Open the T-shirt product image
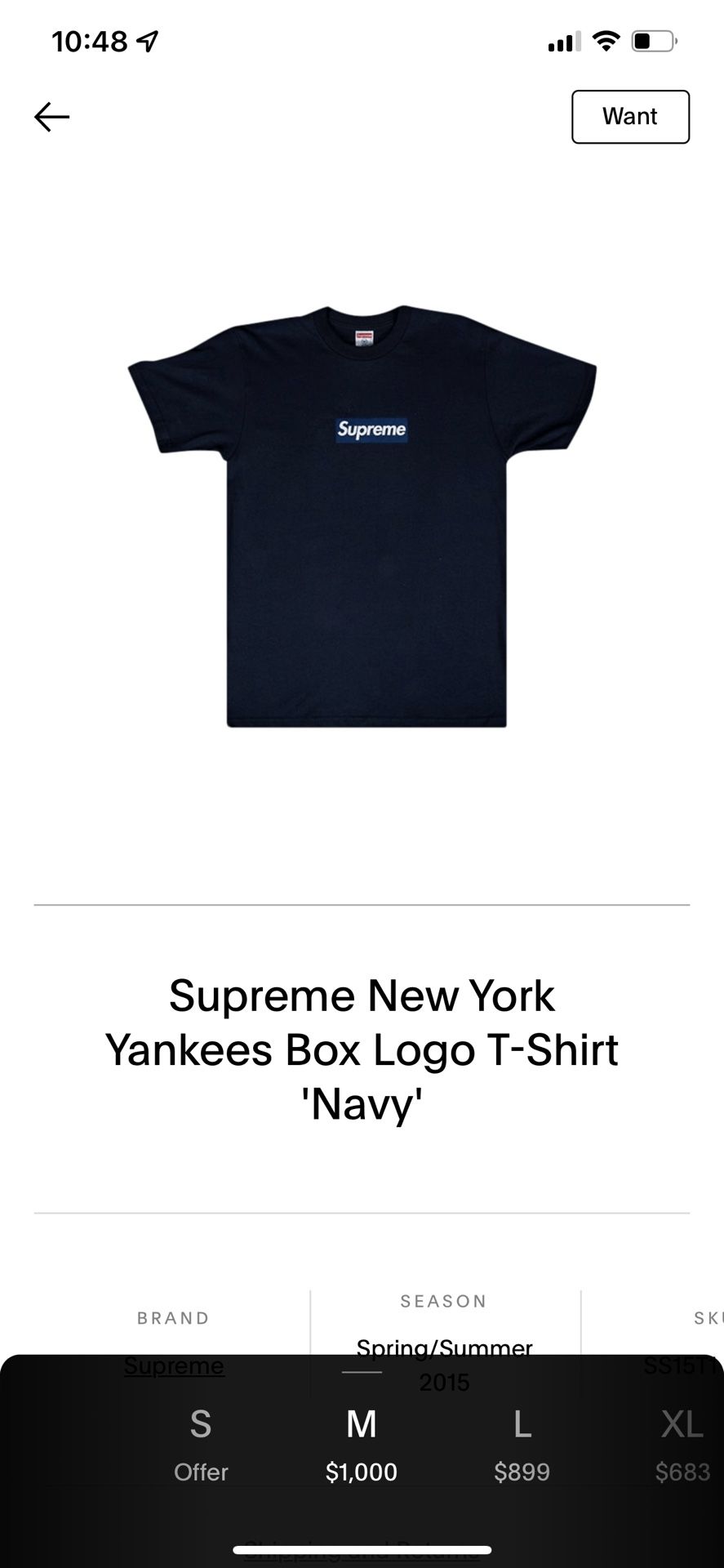Viewport: 724px width, 1568px height. coord(362,516)
